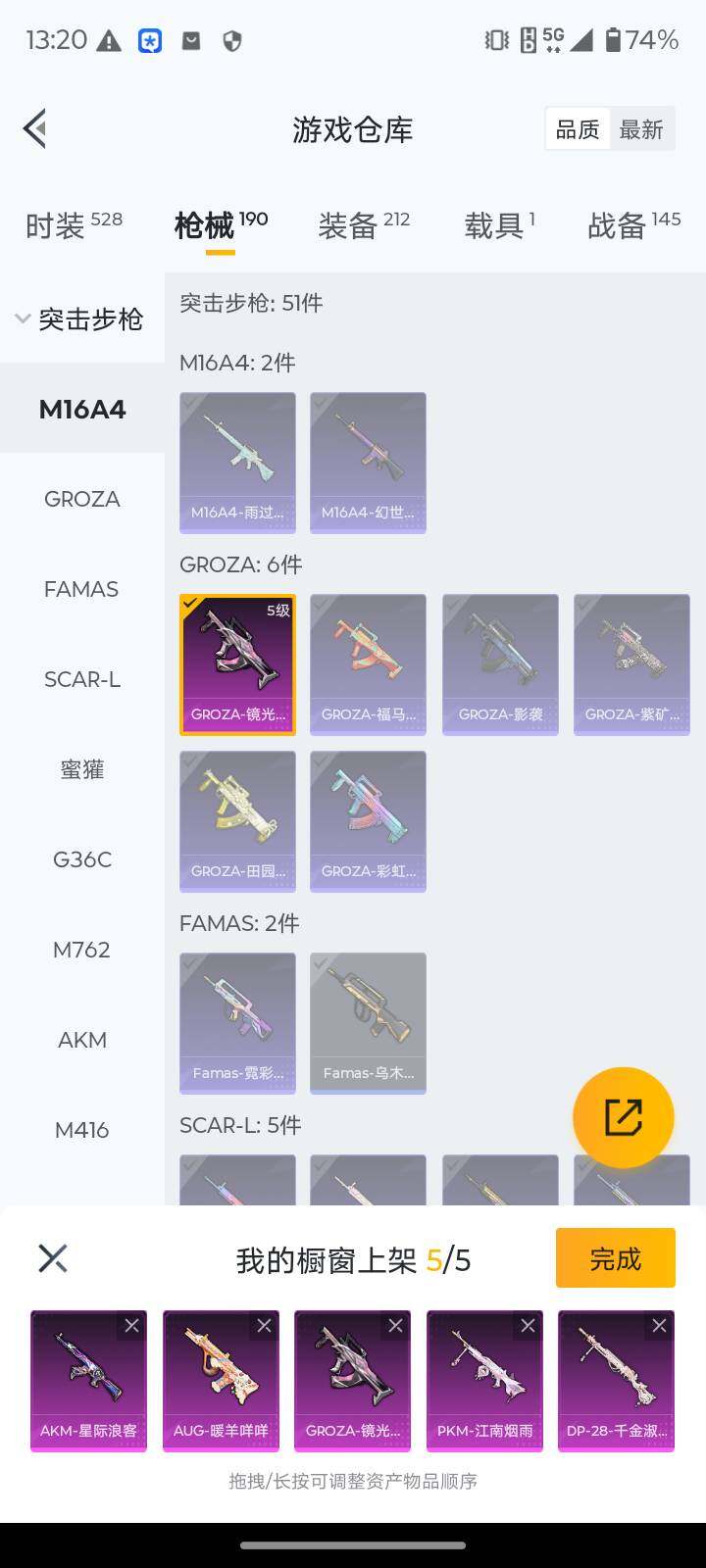Close the 我的橱窗上架 panel
Screen dimensions: 706x1568
(x=53, y=1258)
